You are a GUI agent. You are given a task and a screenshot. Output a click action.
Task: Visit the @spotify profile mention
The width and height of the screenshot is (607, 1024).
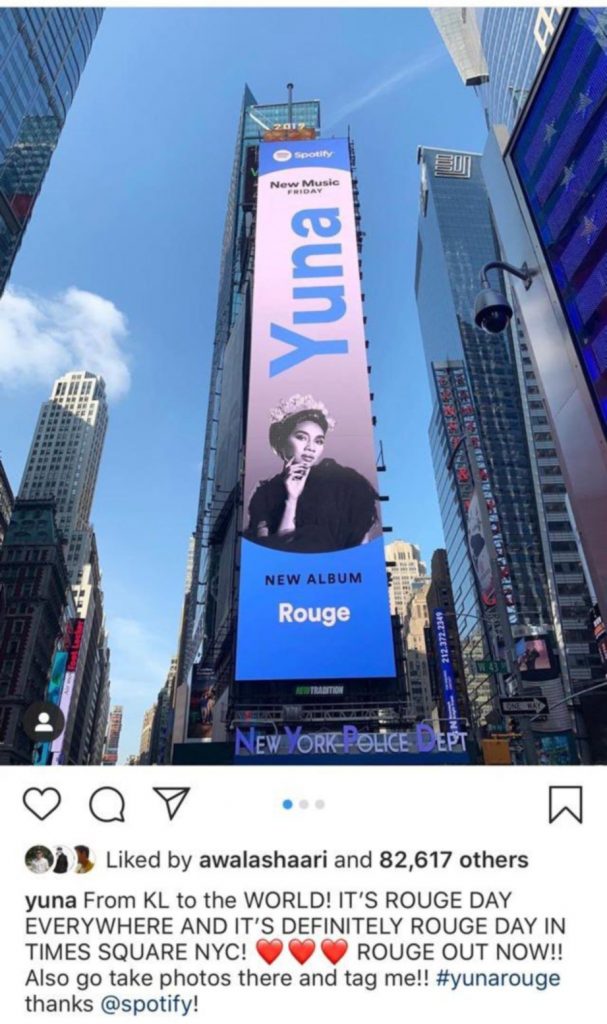point(122,1001)
